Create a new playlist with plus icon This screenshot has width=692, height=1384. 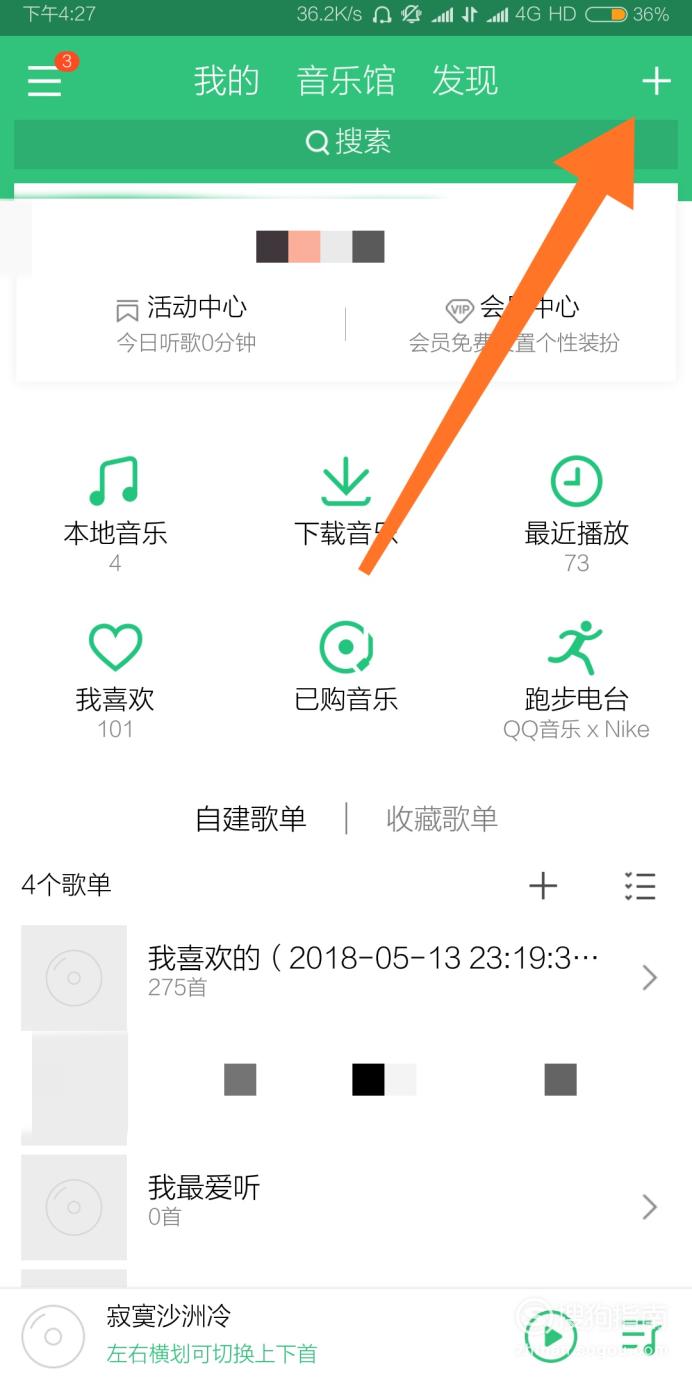pyautogui.click(x=543, y=885)
